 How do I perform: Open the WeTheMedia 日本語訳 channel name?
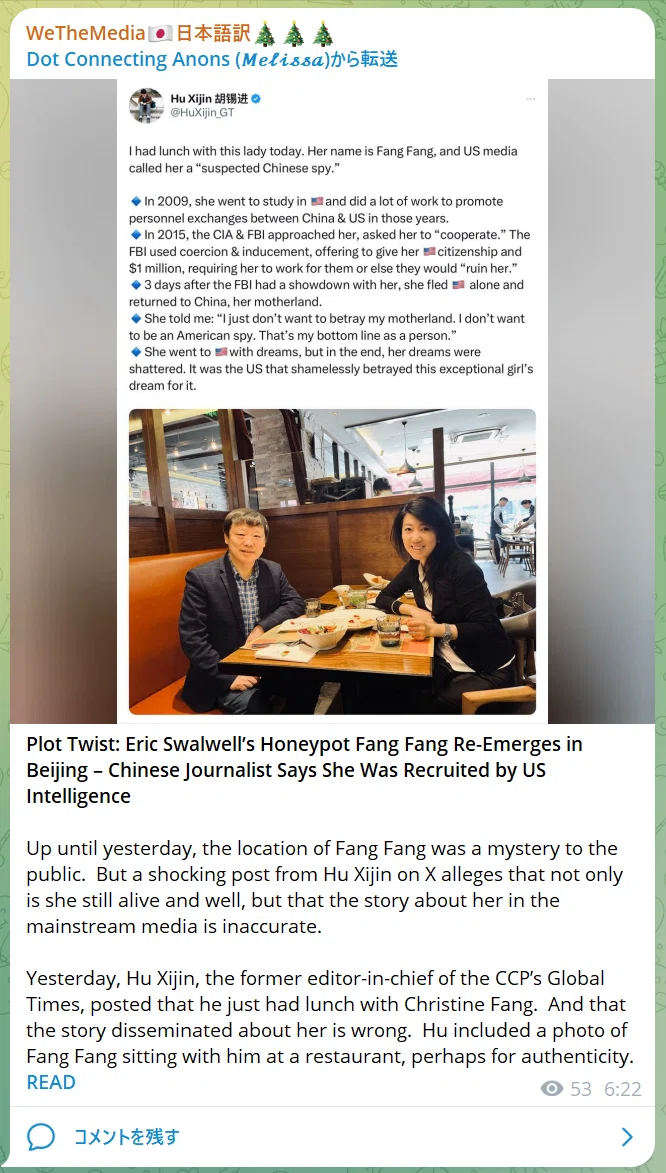click(x=180, y=33)
